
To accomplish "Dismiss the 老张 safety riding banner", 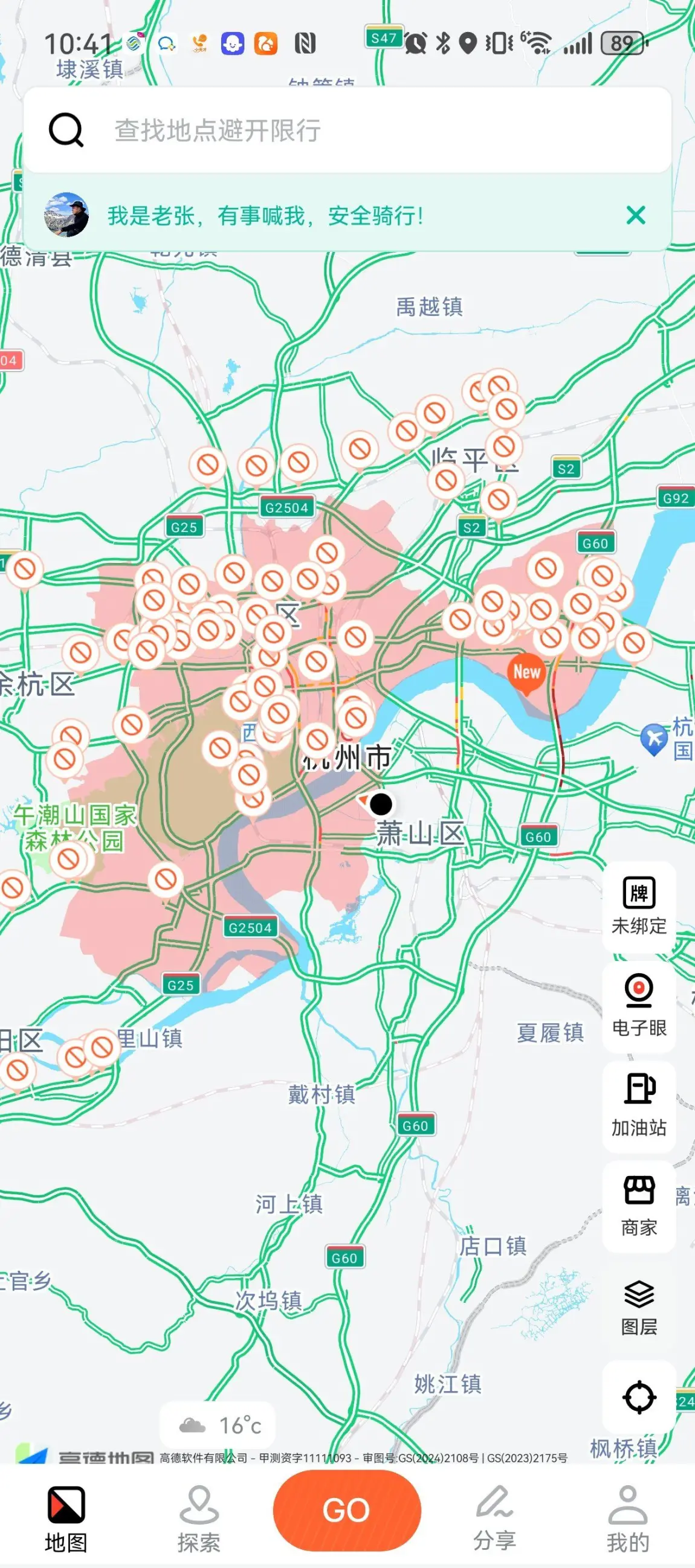I will pos(636,215).
